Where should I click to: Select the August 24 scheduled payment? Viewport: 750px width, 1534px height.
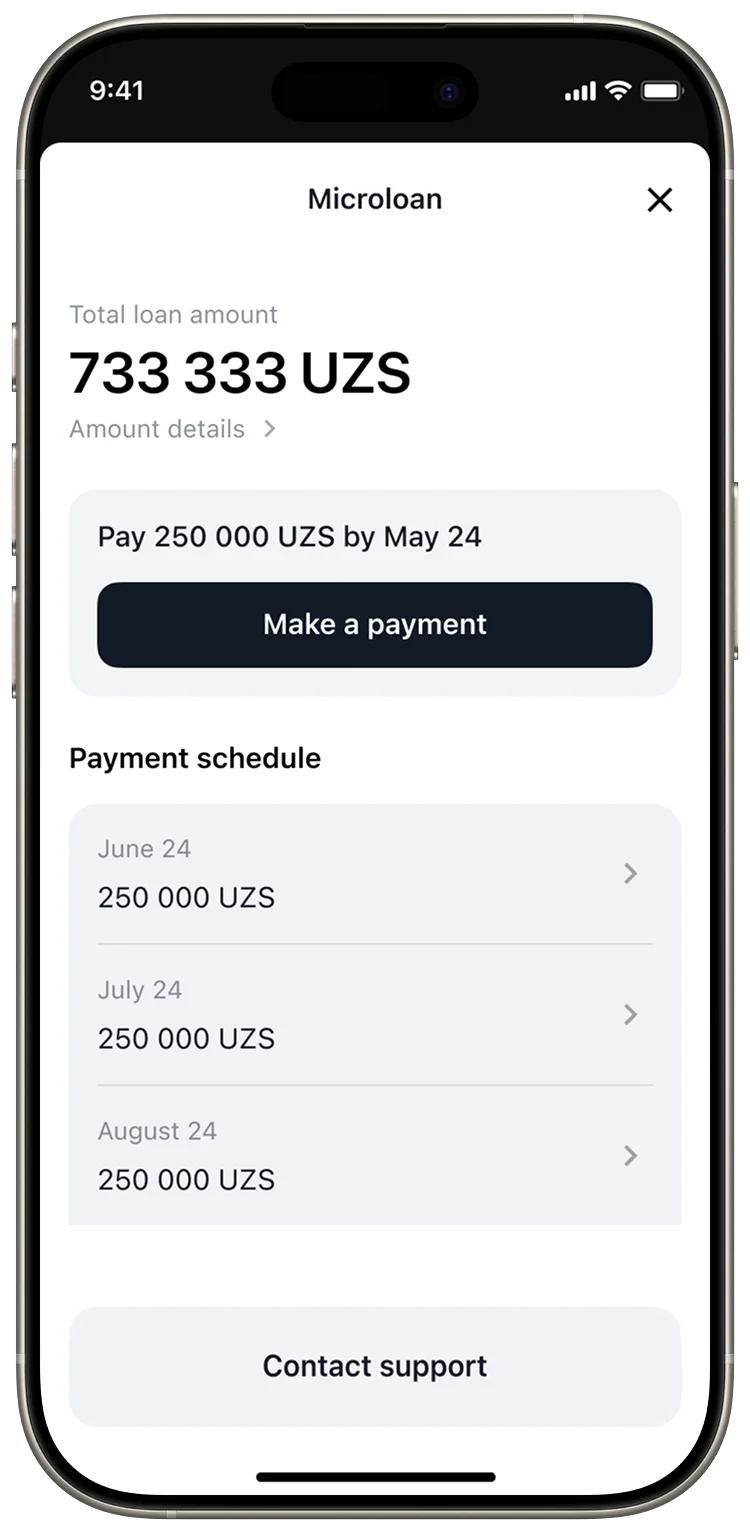(375, 1156)
